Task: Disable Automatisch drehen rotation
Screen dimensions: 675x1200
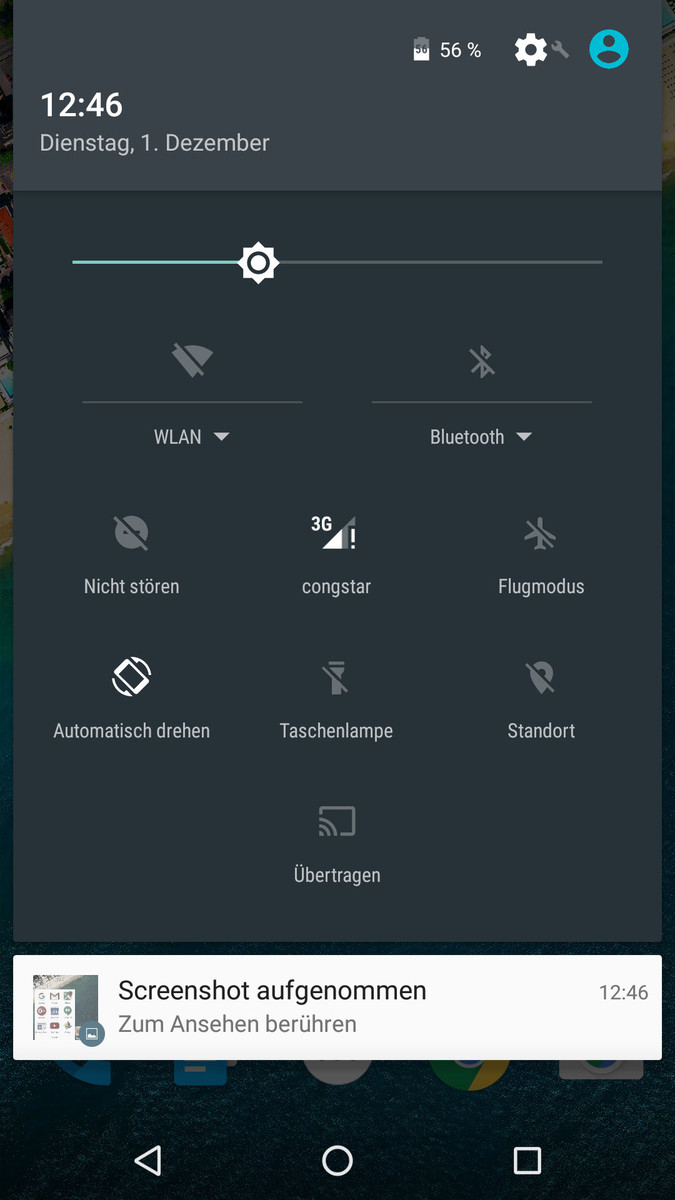Action: pyautogui.click(x=131, y=677)
